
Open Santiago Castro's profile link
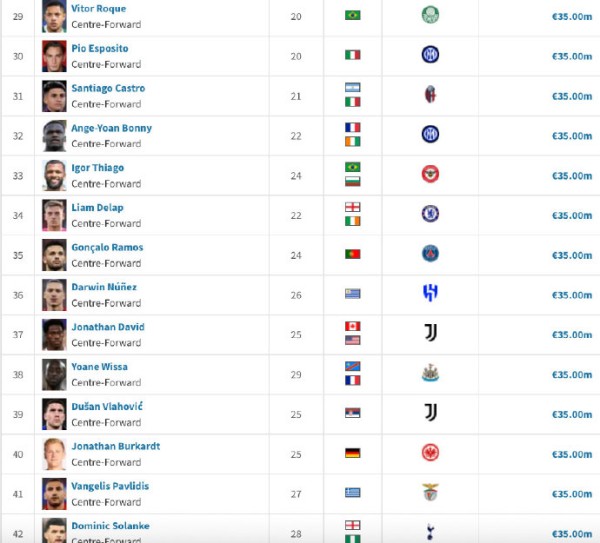(x=107, y=88)
